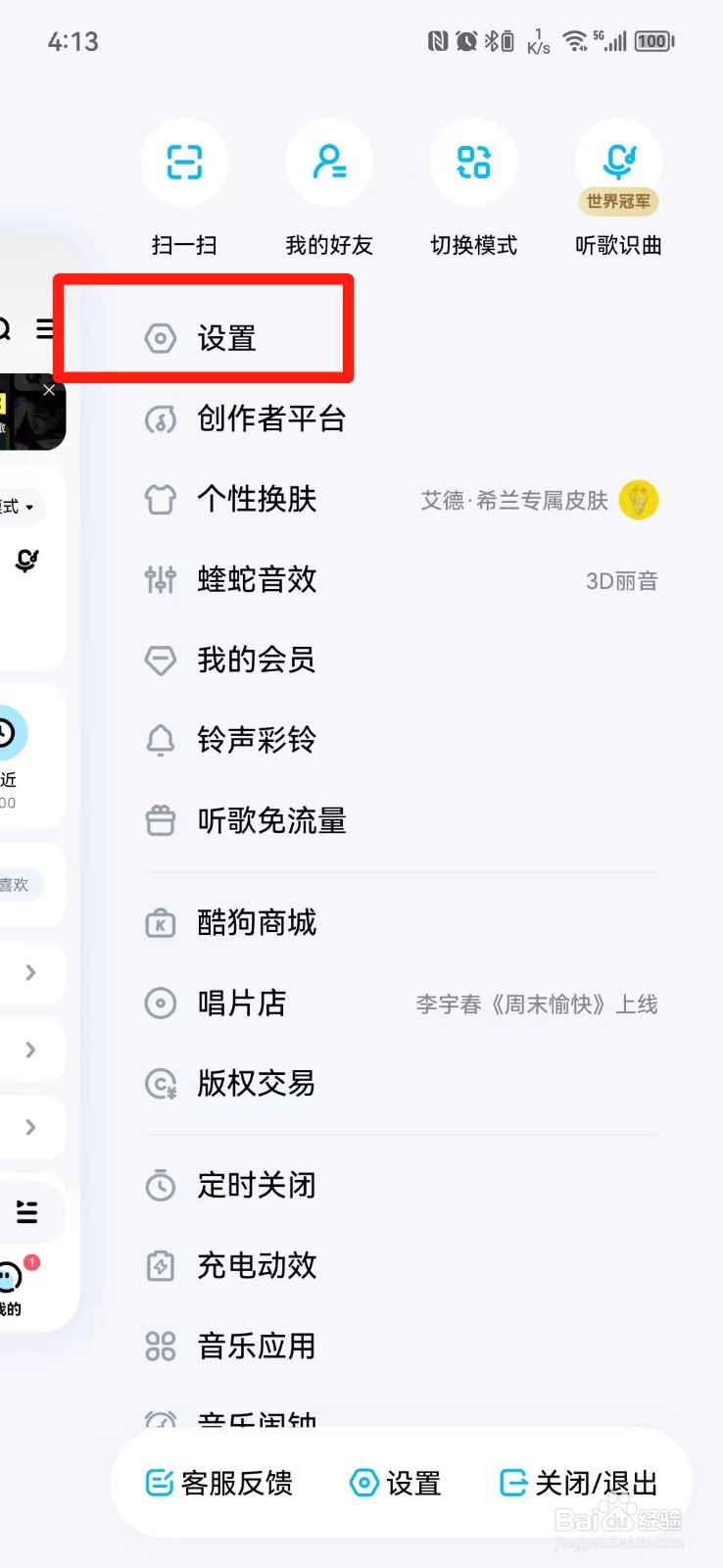The width and height of the screenshot is (723, 1568).
Task: Open 我的好友 from the top icons
Action: point(328,163)
